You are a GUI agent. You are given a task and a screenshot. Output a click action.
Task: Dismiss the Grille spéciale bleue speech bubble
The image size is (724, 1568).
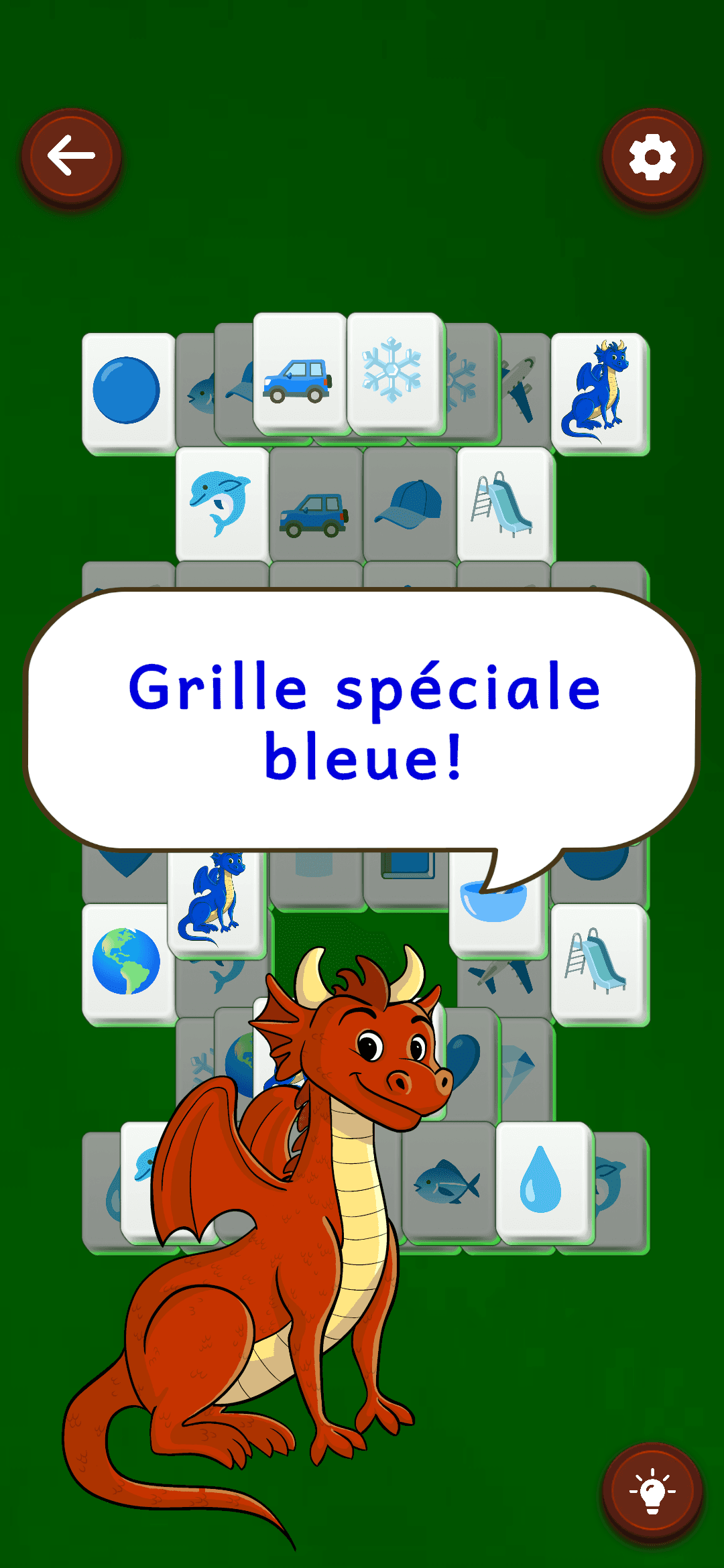pos(362,720)
